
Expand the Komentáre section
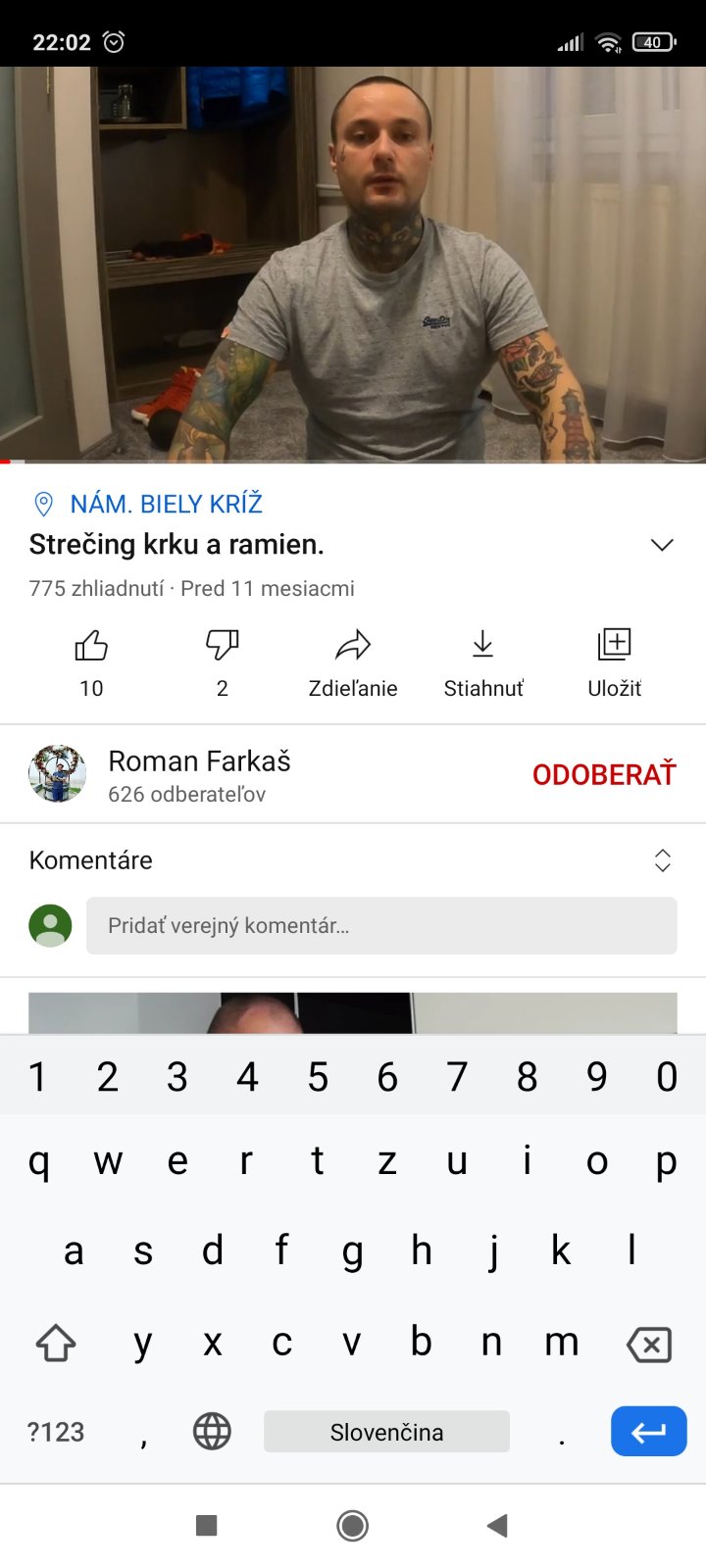(x=663, y=860)
